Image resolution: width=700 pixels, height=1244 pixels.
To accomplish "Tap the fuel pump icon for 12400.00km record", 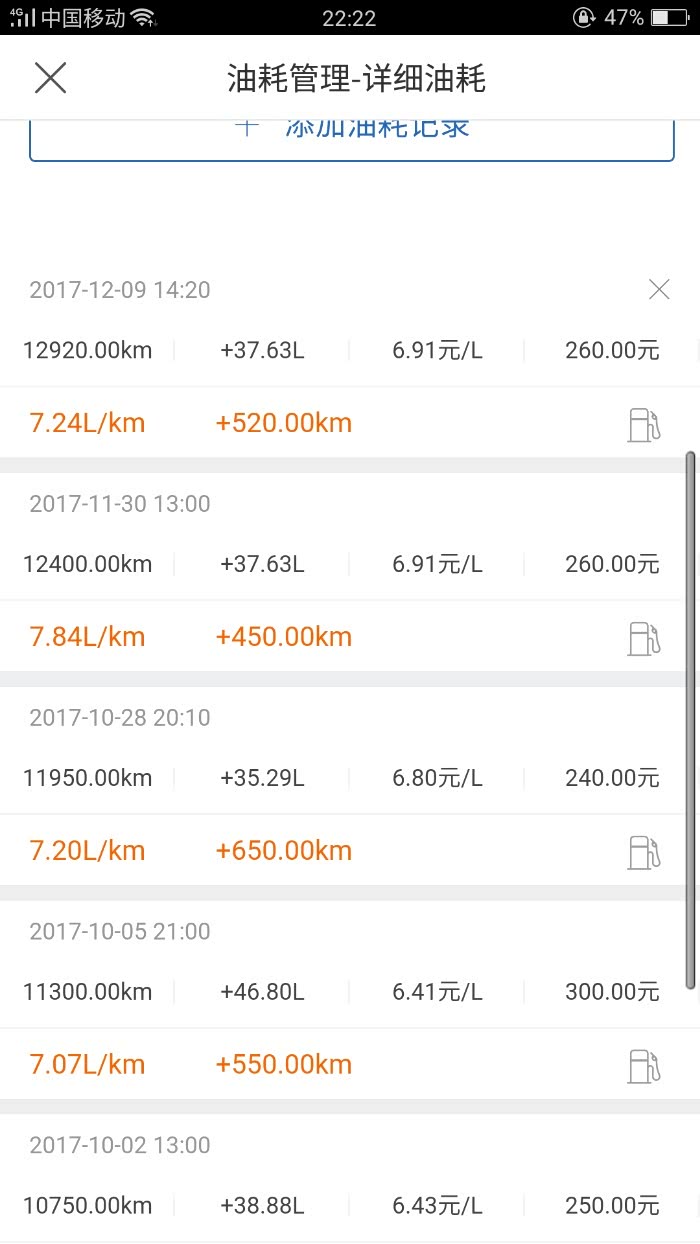I will [644, 638].
